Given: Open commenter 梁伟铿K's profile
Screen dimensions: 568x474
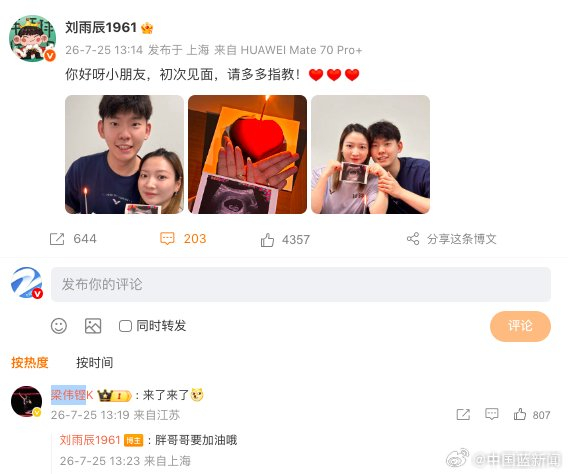Looking at the screenshot, I should tap(72, 395).
